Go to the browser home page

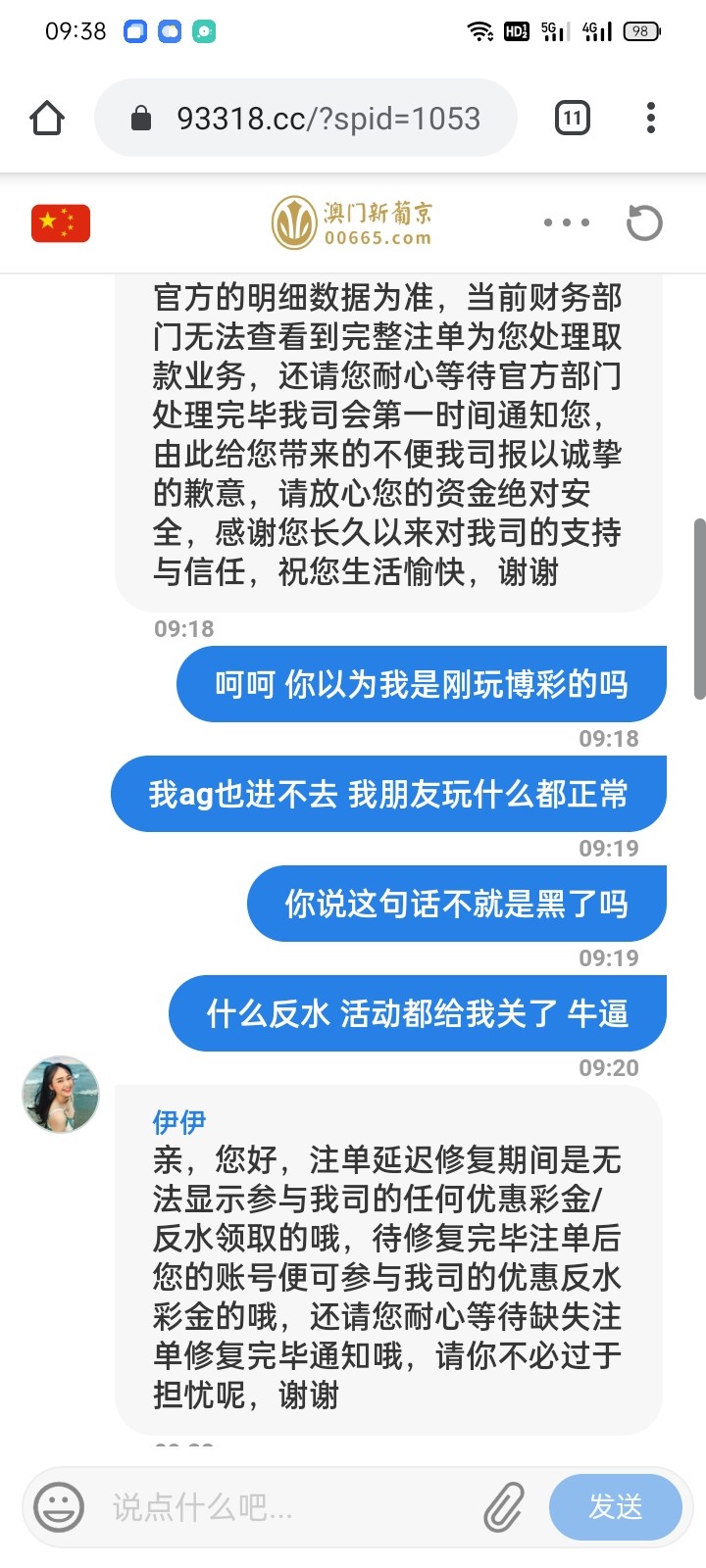point(47,119)
